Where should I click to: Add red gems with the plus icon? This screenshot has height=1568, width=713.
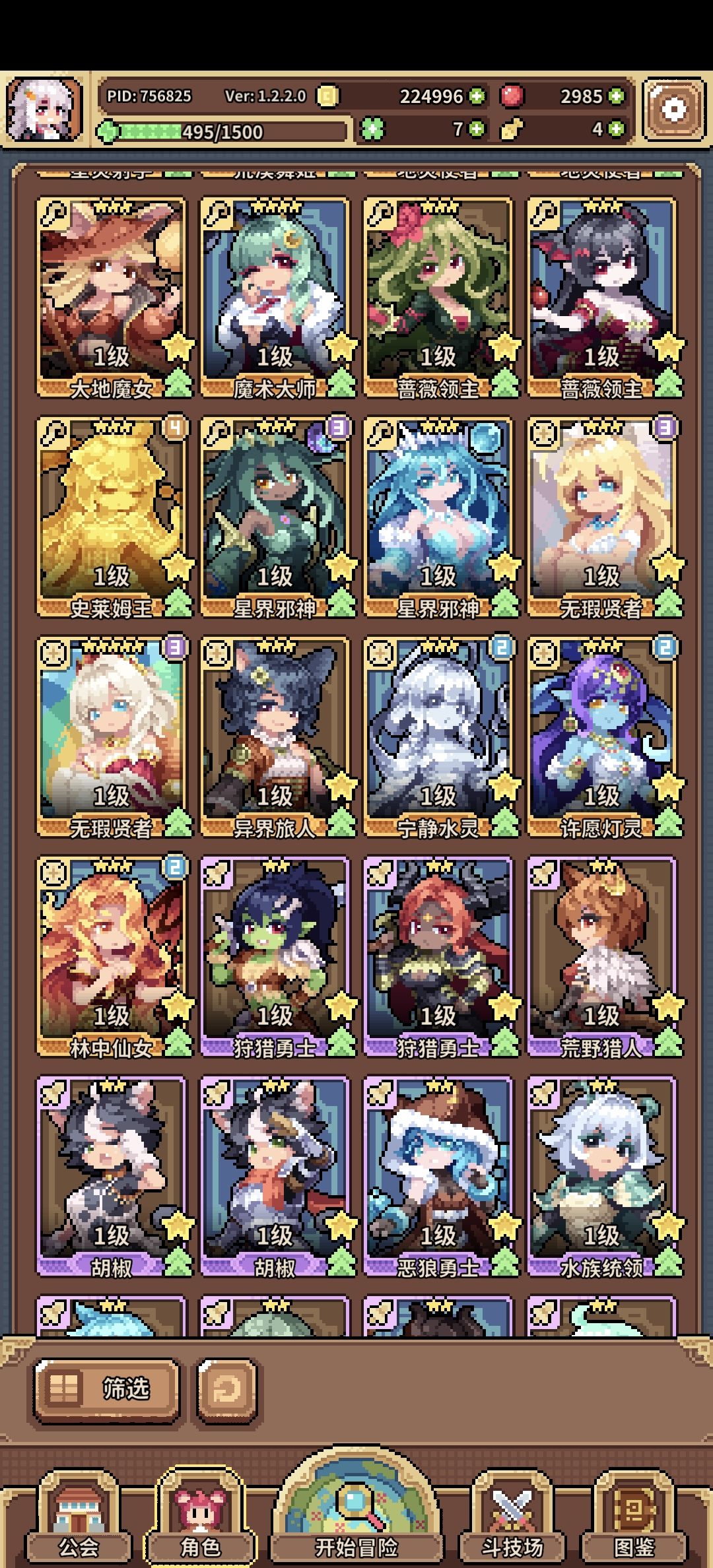616,96
